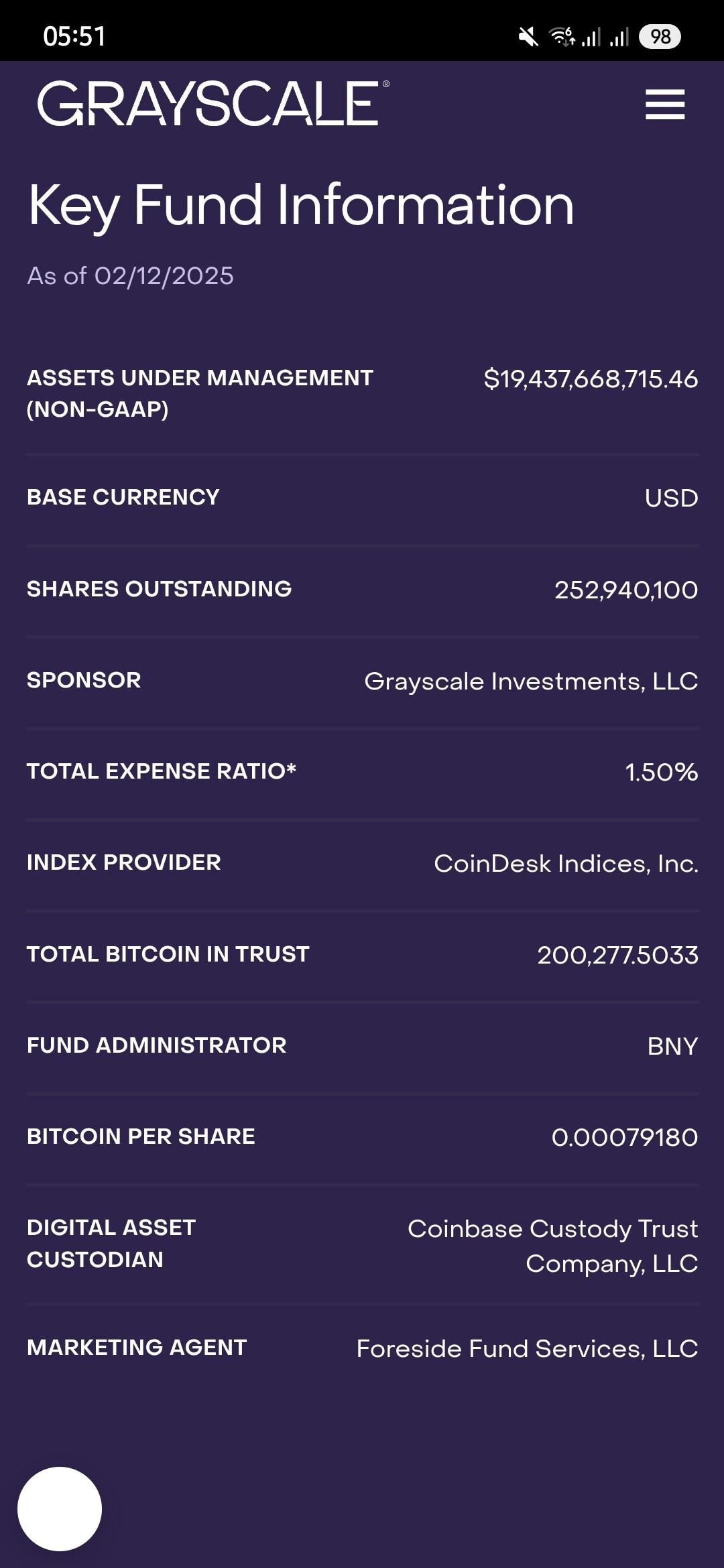
Task: Open the hamburger navigation menu
Action: (x=664, y=105)
